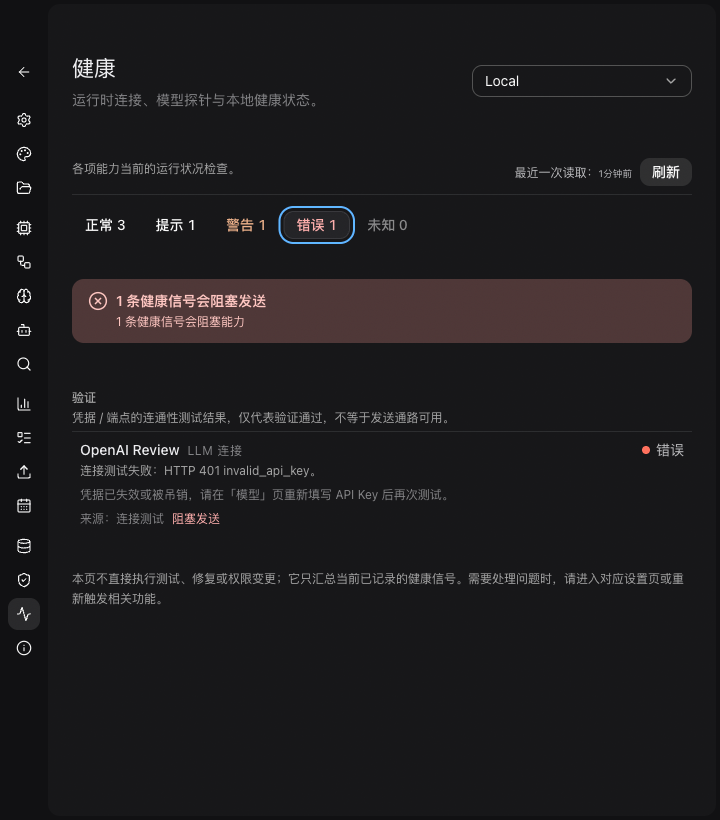The height and width of the screenshot is (820, 720).
Task: Select the 错误 1 tab
Action: pos(316,225)
